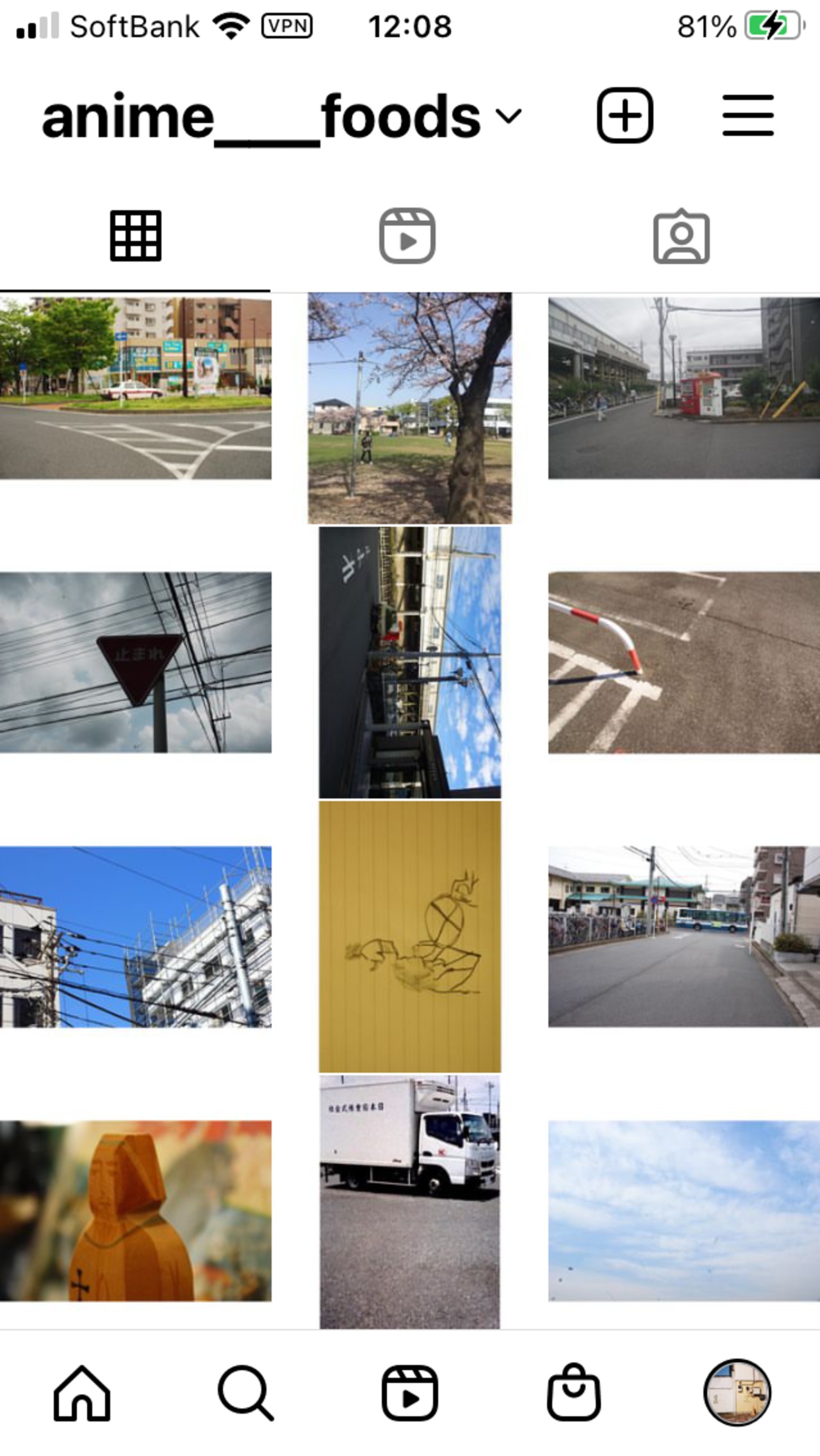The image size is (820, 1456).
Task: Open the Search and explore page
Action: pyautogui.click(x=245, y=1393)
